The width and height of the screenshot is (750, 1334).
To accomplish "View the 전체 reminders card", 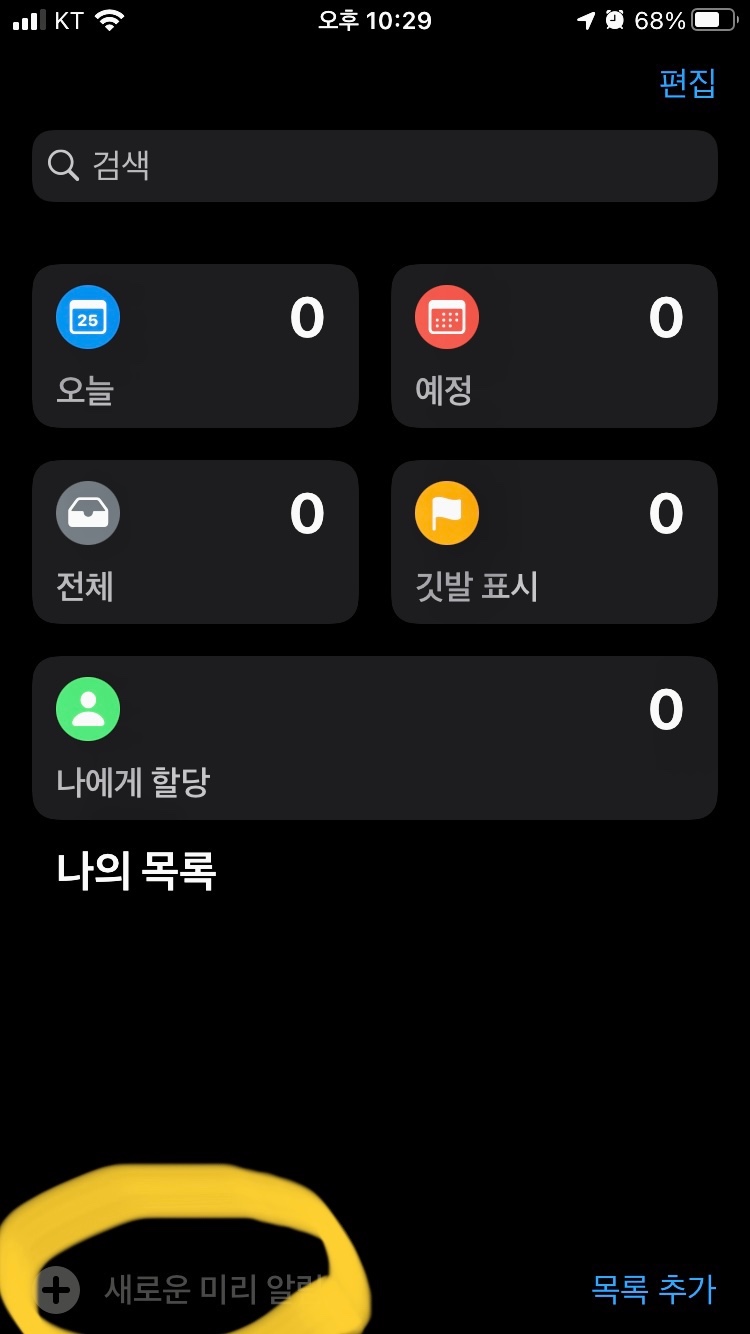I will pos(195,542).
